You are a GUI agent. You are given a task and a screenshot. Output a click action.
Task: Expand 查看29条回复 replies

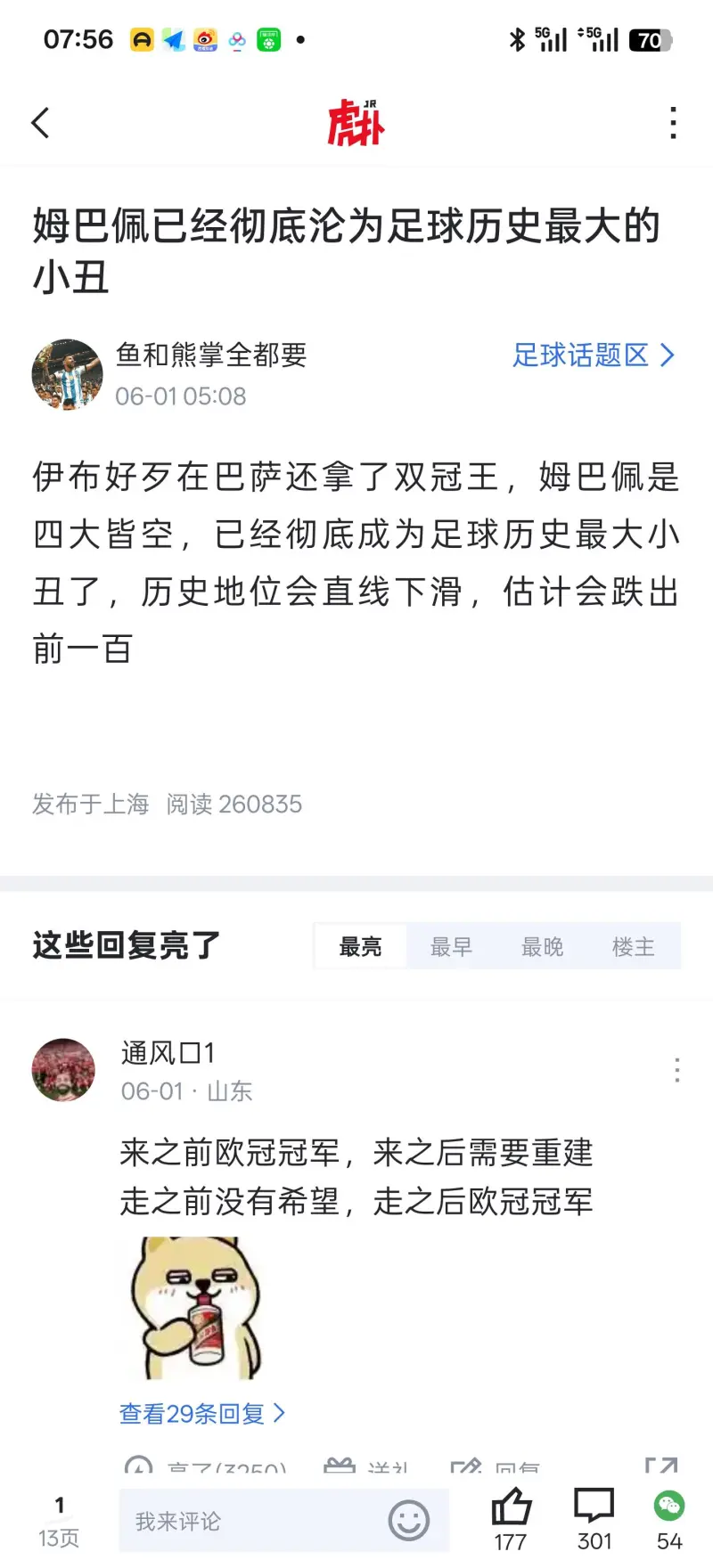tap(202, 1413)
